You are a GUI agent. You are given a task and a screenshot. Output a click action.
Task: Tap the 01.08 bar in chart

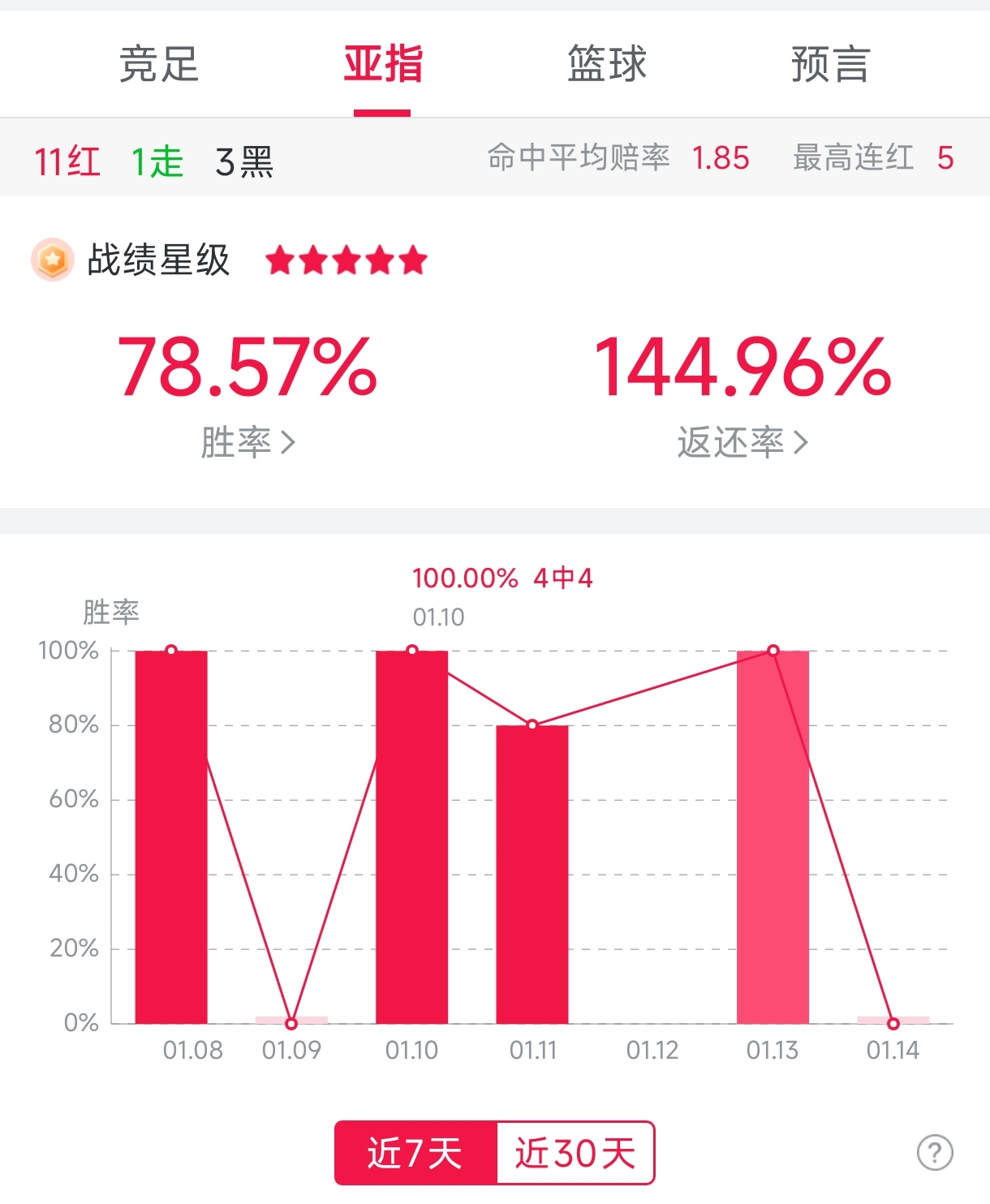[x=171, y=836]
